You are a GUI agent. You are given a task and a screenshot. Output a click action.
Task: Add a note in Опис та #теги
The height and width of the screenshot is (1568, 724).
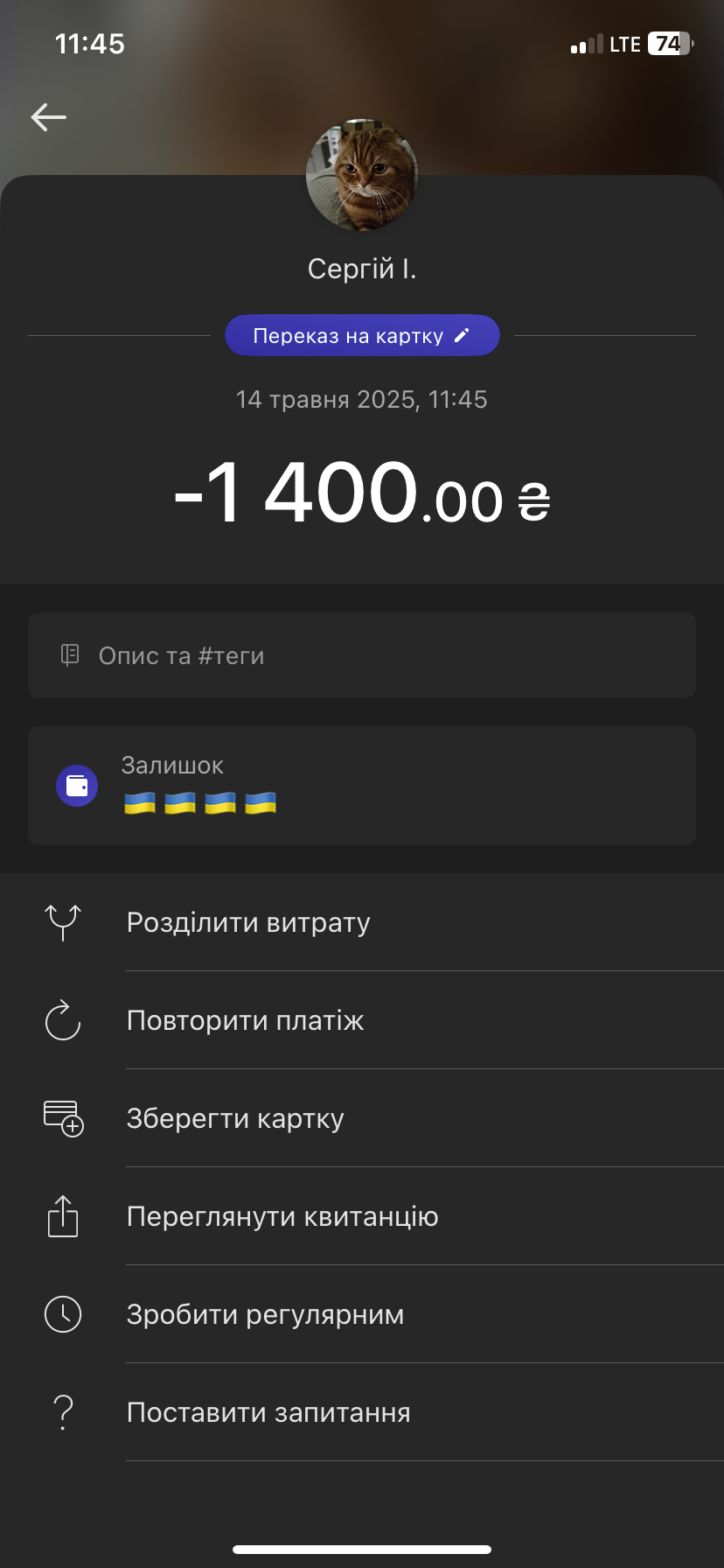pyautogui.click(x=362, y=655)
